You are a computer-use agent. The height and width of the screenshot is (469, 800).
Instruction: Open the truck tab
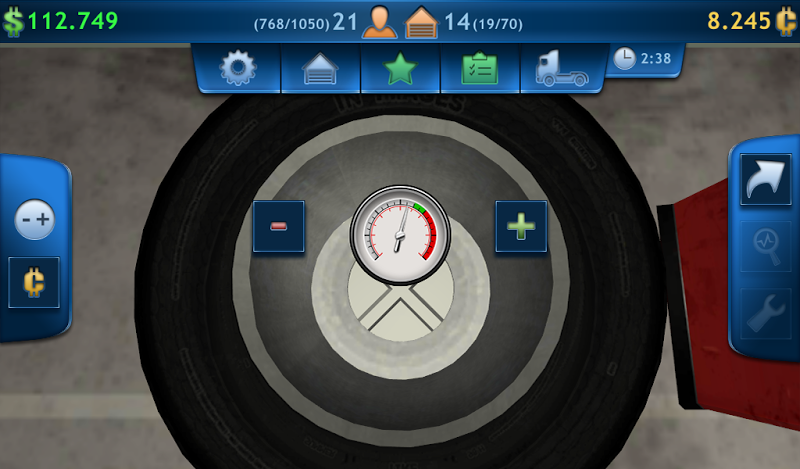[561, 68]
